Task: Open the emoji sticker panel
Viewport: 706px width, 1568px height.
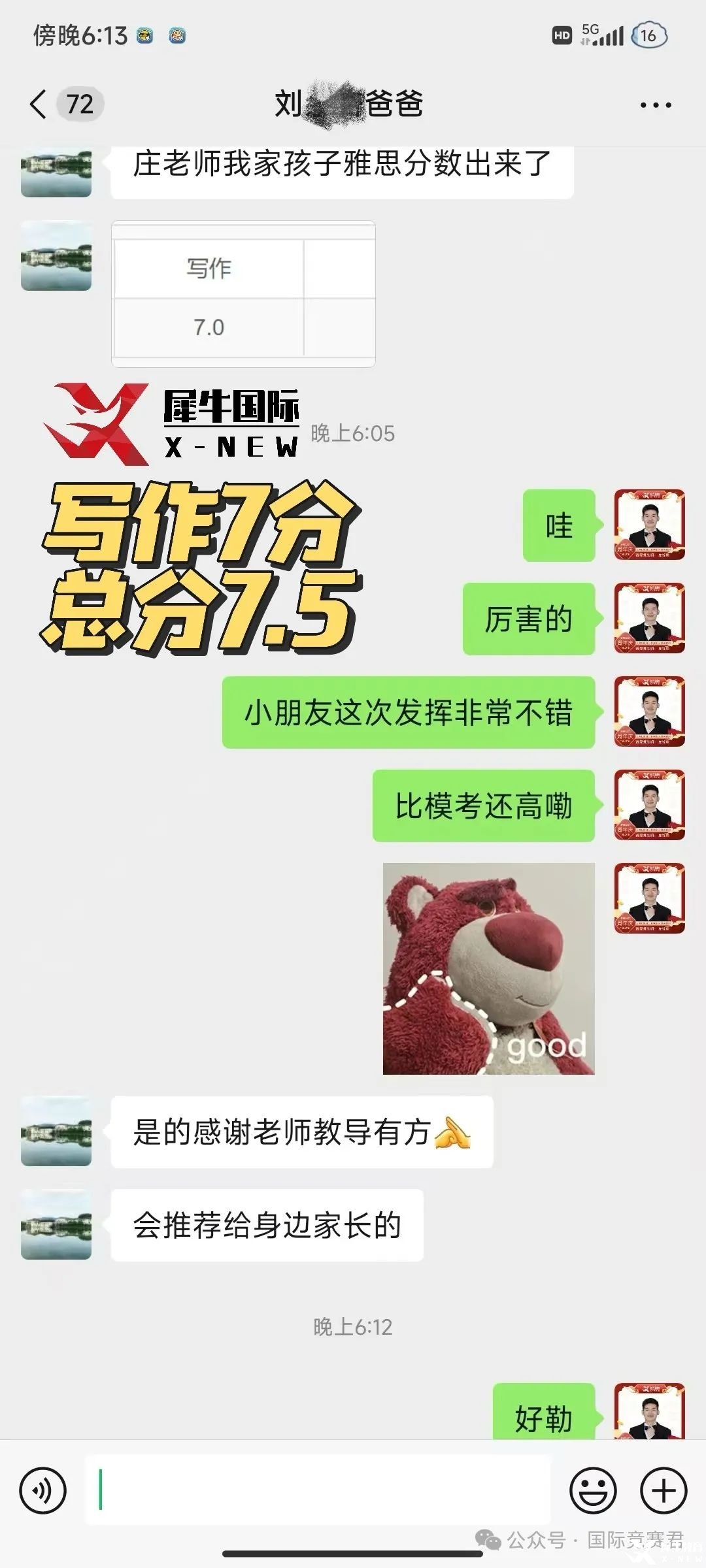Action: click(593, 1491)
